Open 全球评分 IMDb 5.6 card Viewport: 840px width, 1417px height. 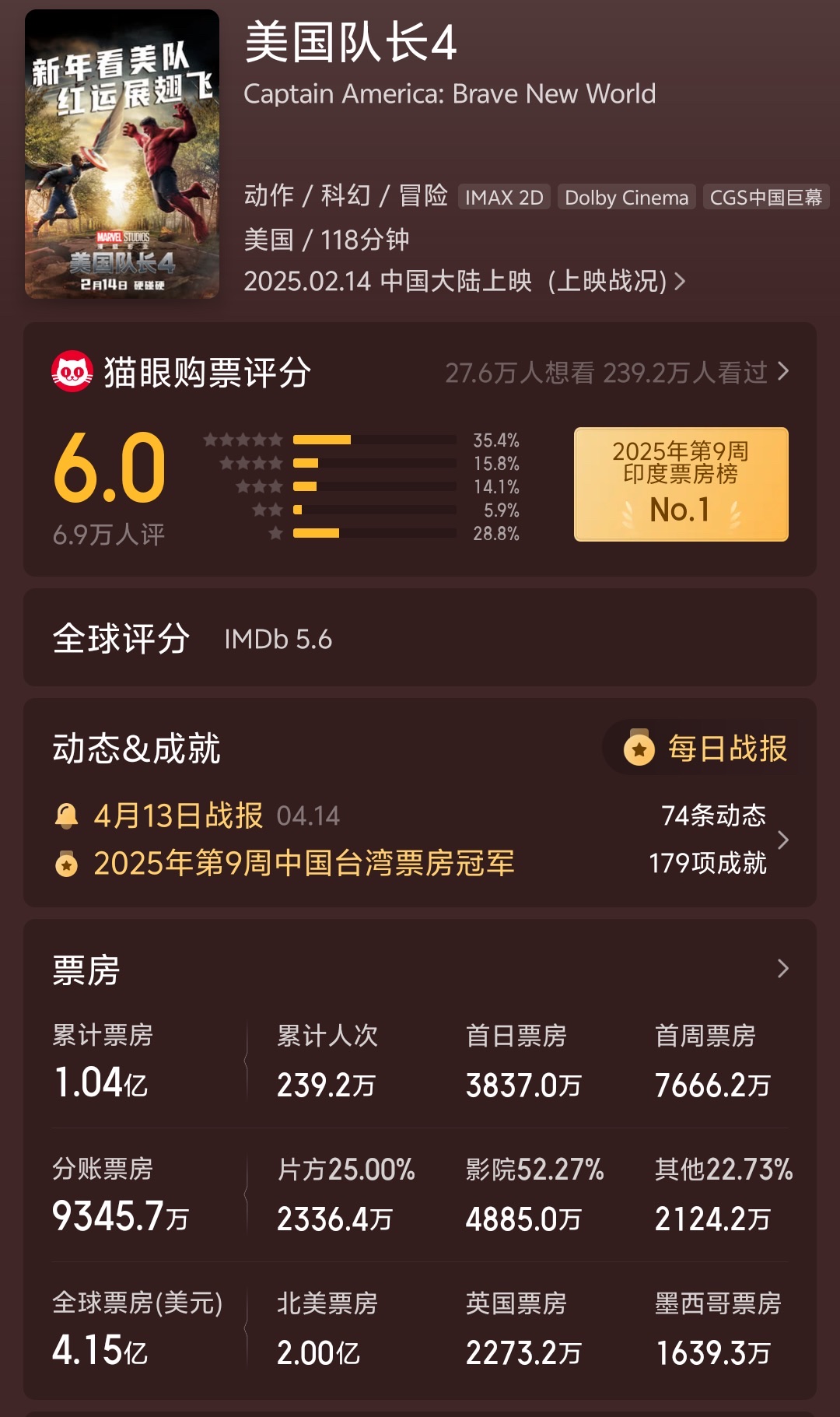pyautogui.click(x=278, y=639)
